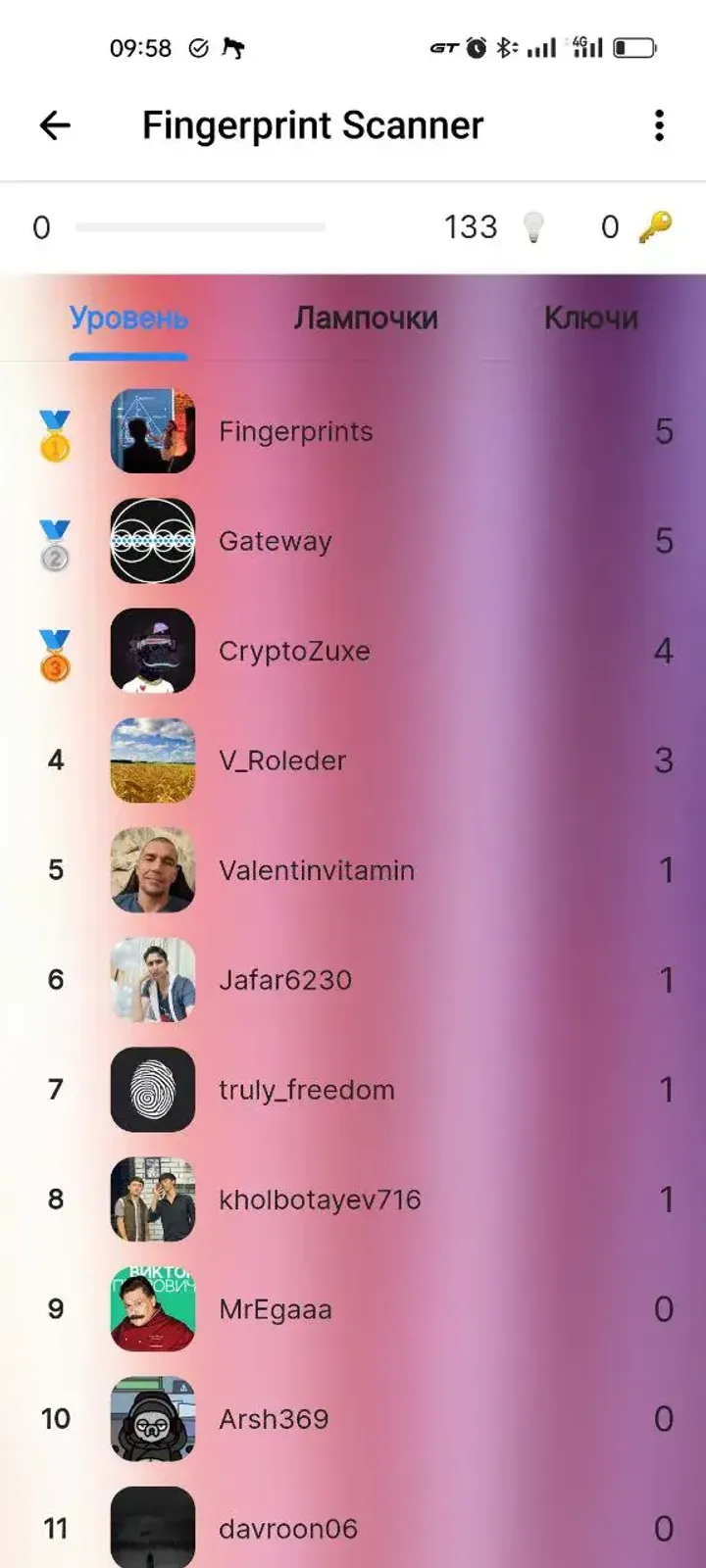This screenshot has height=1568, width=706.
Task: Select truly_freedom in the list
Action: pos(306,1090)
